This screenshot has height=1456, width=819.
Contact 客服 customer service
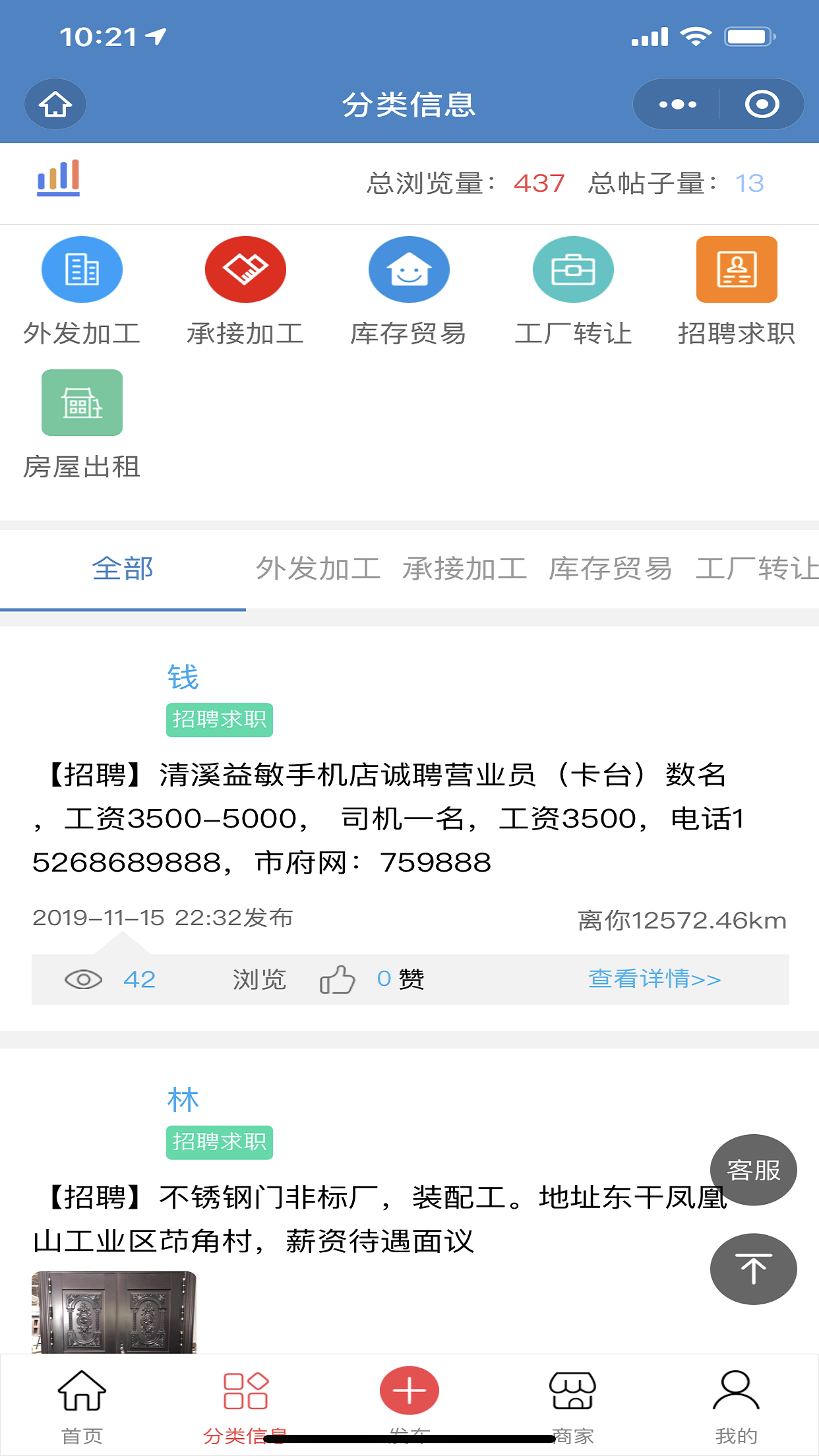pyautogui.click(x=753, y=1170)
